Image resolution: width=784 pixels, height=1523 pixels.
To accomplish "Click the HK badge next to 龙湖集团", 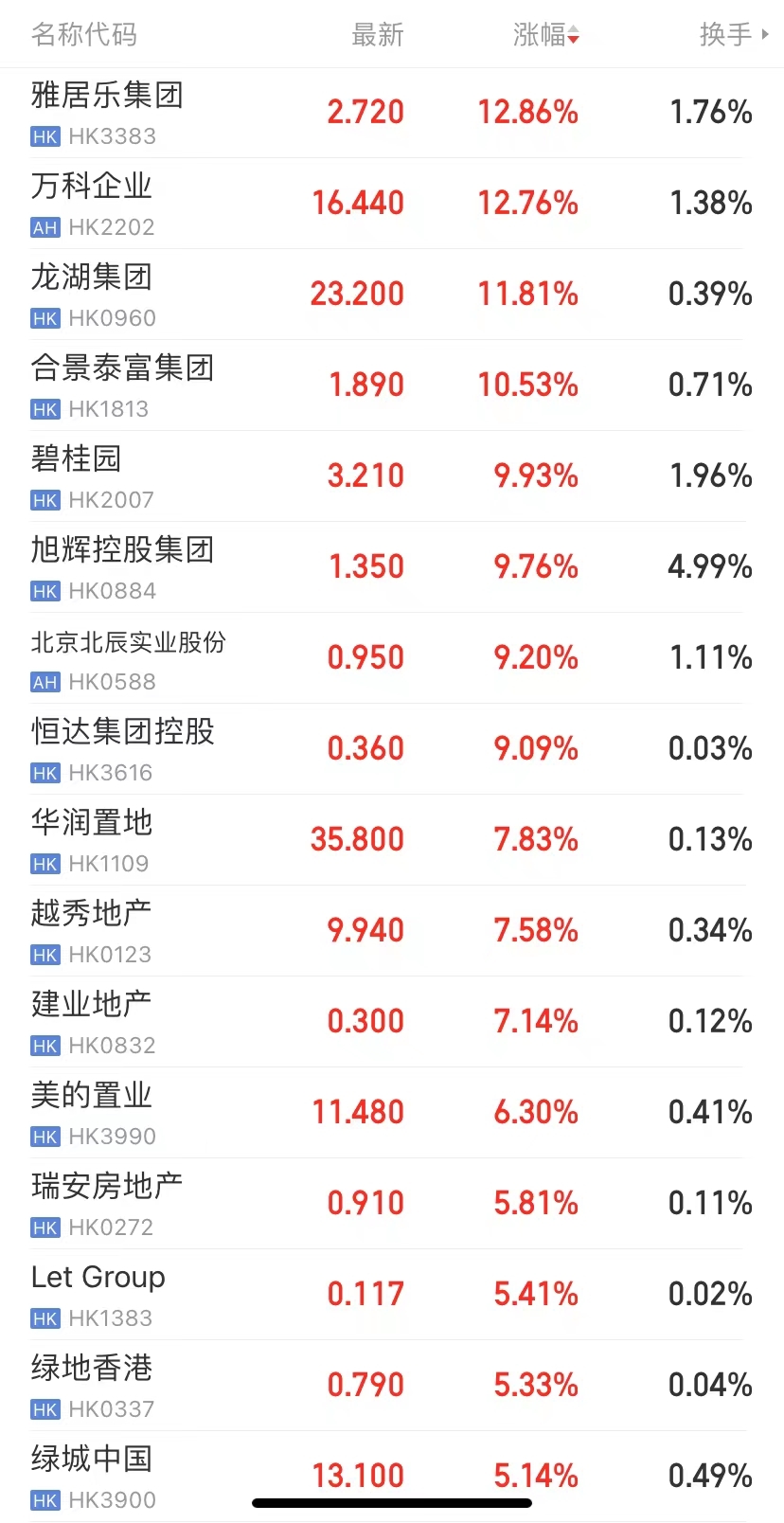I will (44, 318).
